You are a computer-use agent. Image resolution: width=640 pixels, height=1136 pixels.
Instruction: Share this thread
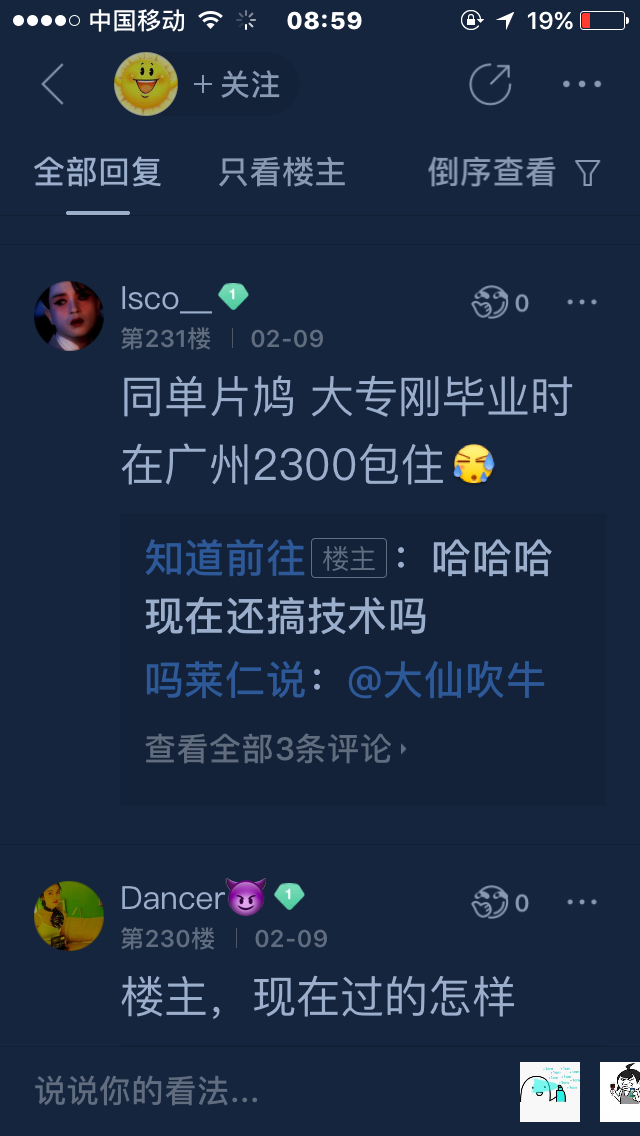point(490,85)
